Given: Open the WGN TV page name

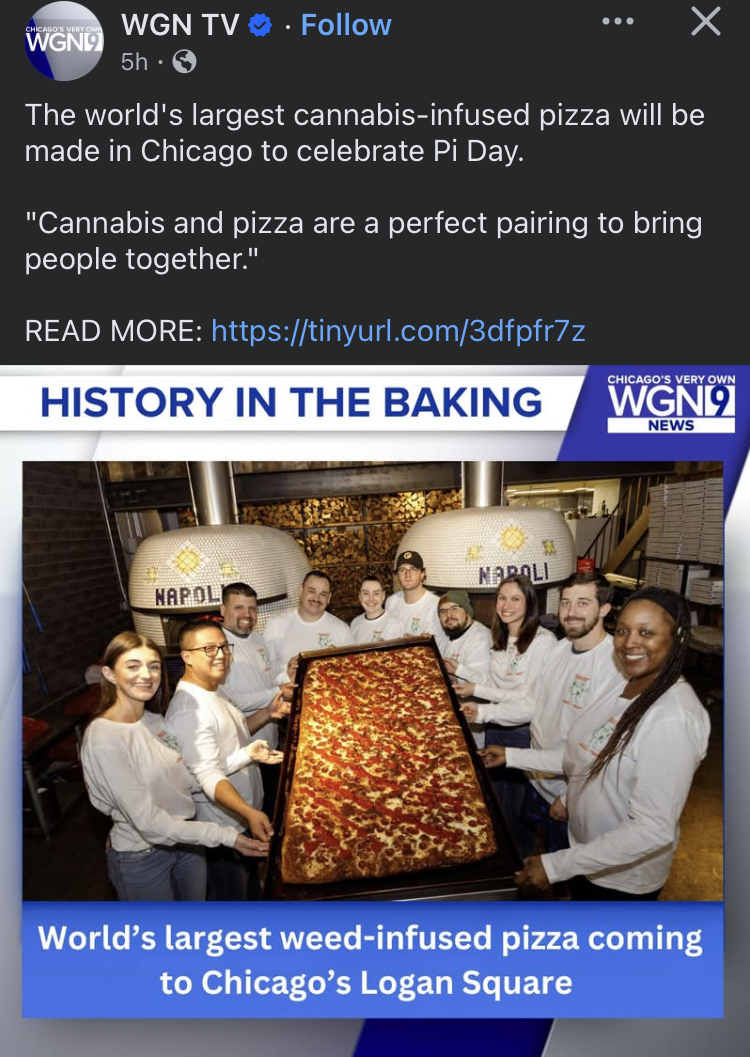Looking at the screenshot, I should coord(180,25).
